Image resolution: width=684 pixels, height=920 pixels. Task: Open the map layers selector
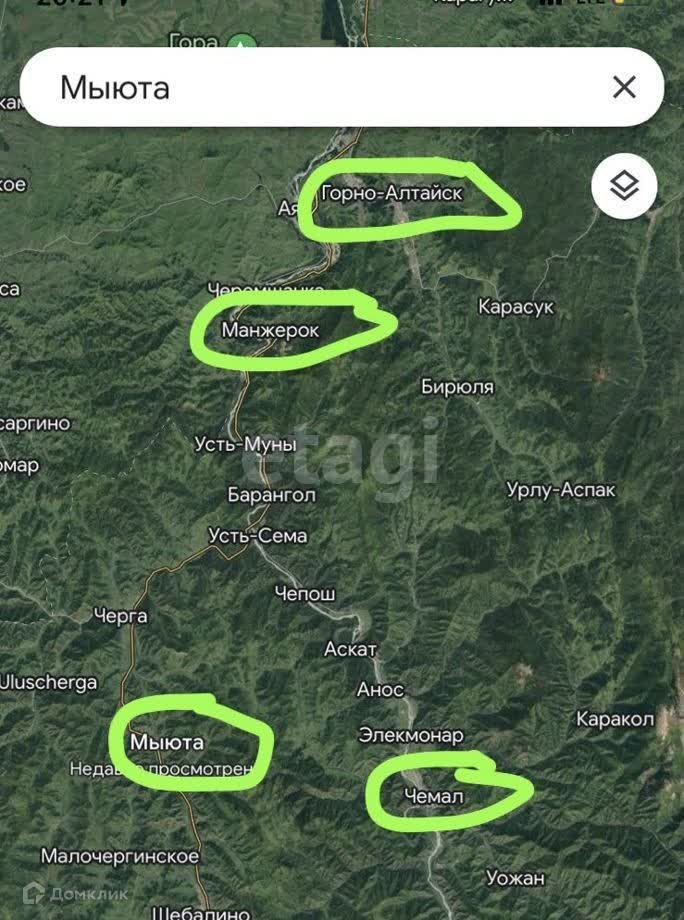pyautogui.click(x=624, y=185)
